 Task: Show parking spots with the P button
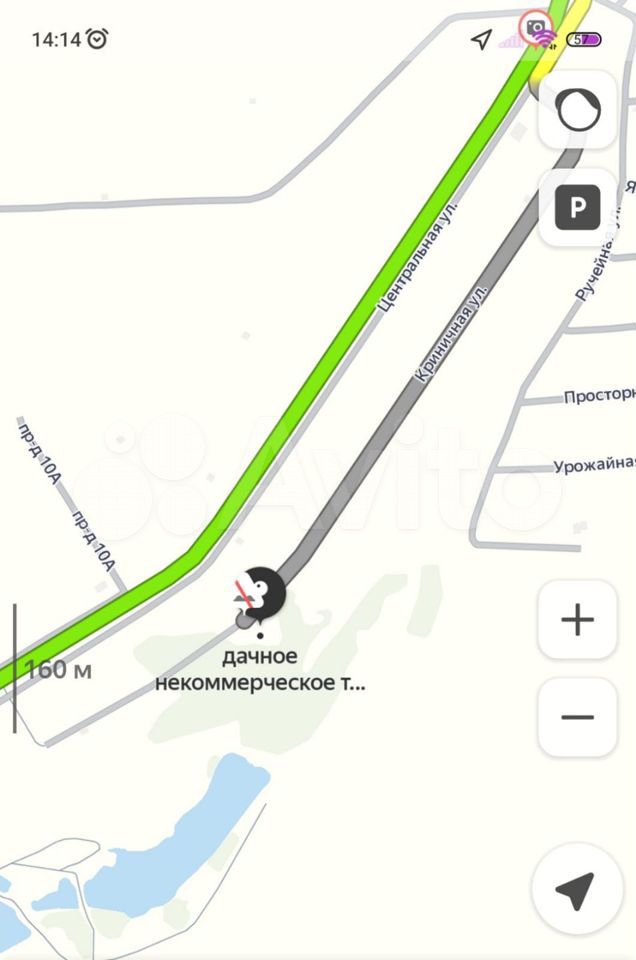click(x=577, y=208)
